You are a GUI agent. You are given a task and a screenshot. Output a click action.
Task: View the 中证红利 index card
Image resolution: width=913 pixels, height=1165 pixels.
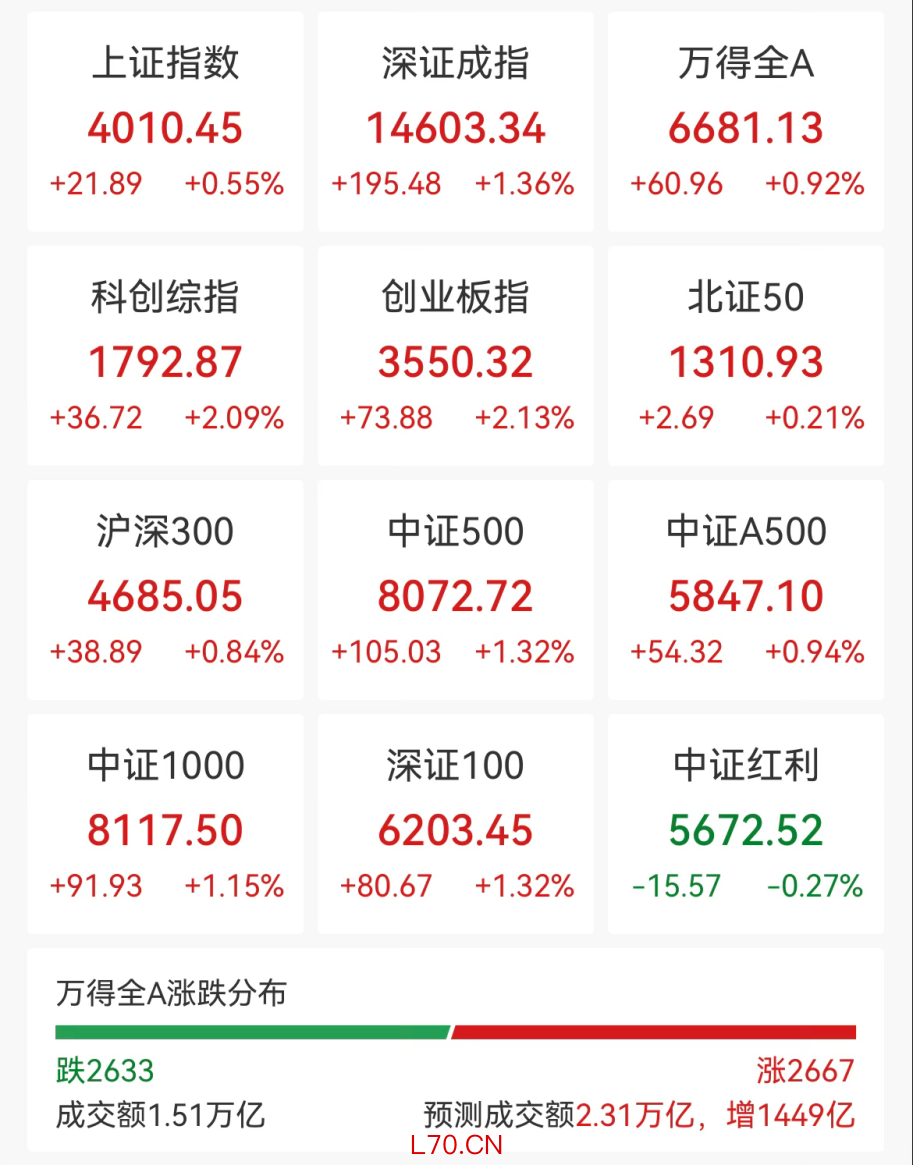746,824
